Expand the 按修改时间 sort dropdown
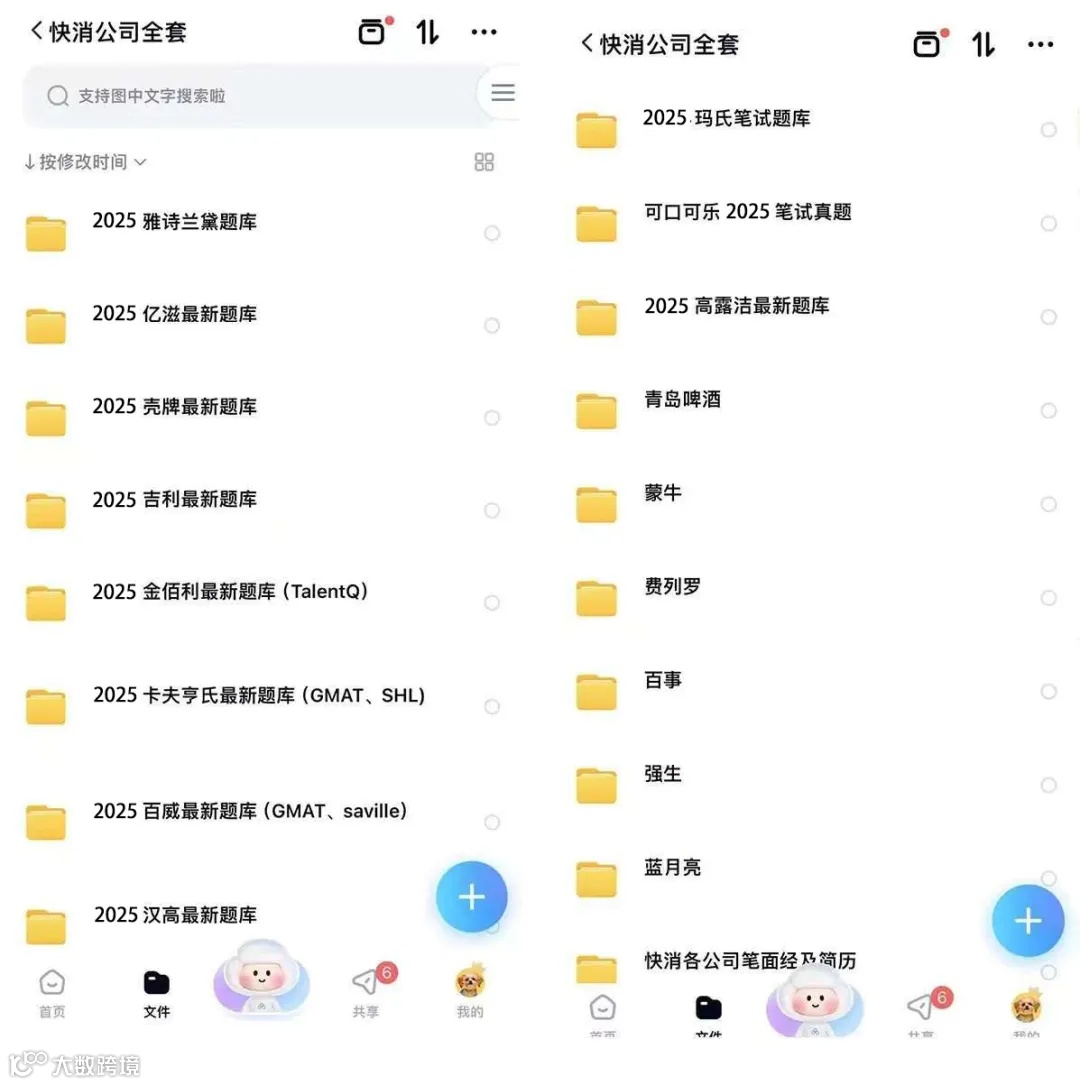 click(85, 161)
